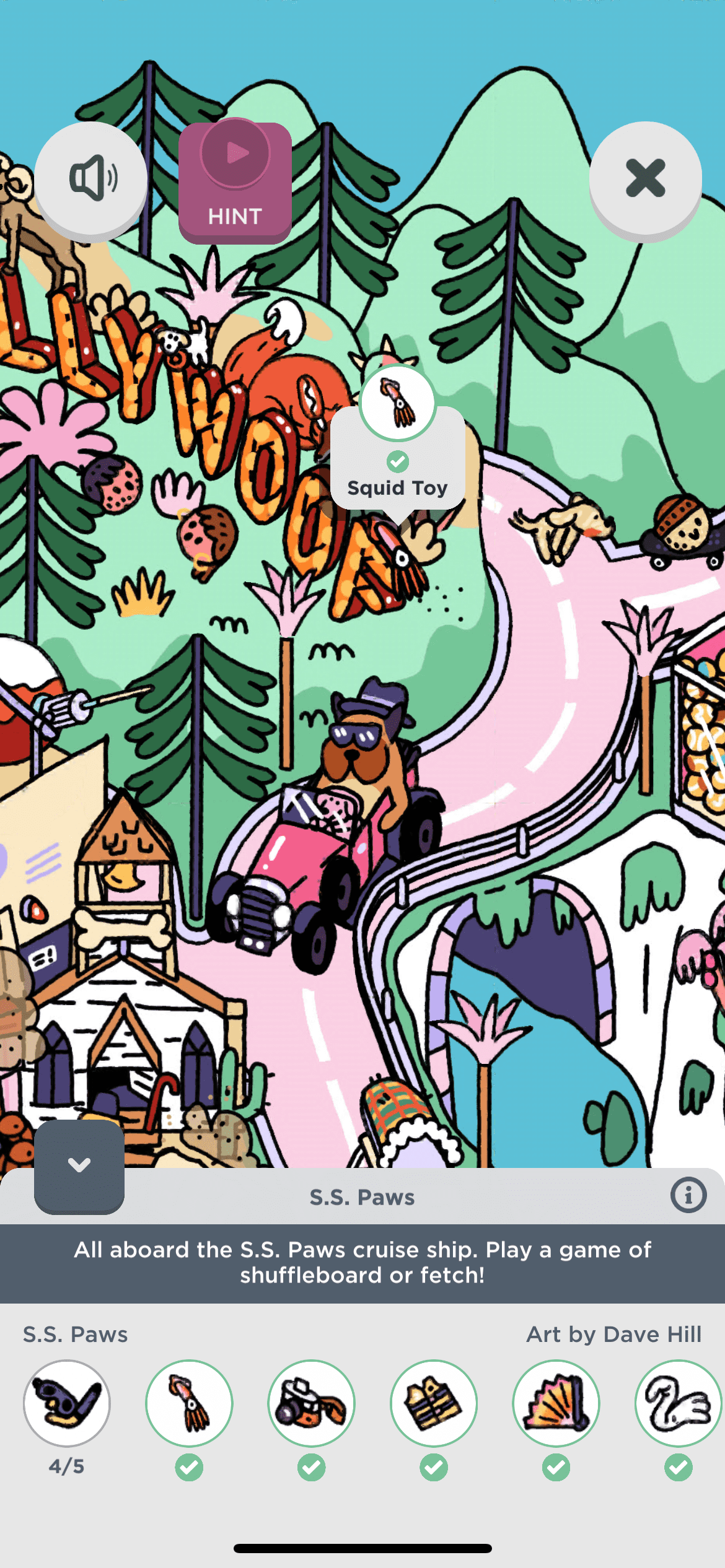
Task: Close the hidden object game
Action: click(645, 178)
